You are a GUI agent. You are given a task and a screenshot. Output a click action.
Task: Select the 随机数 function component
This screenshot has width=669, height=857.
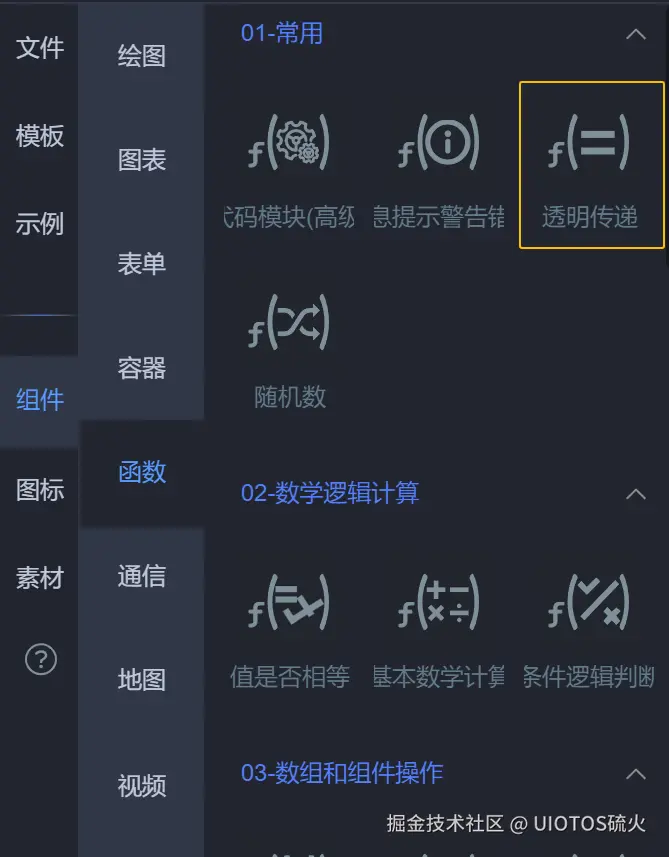289,345
